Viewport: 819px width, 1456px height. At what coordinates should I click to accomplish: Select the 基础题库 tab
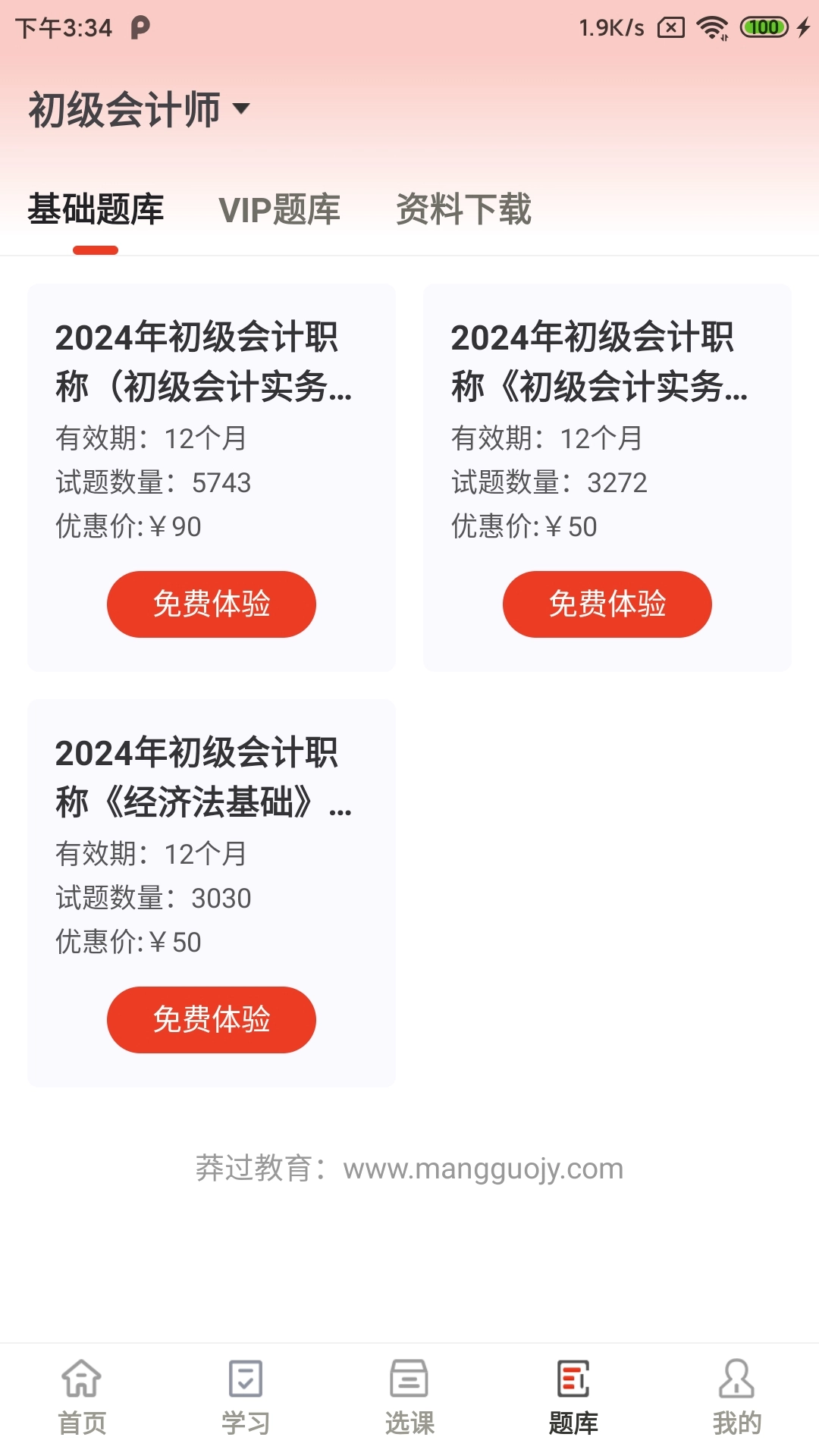click(96, 210)
